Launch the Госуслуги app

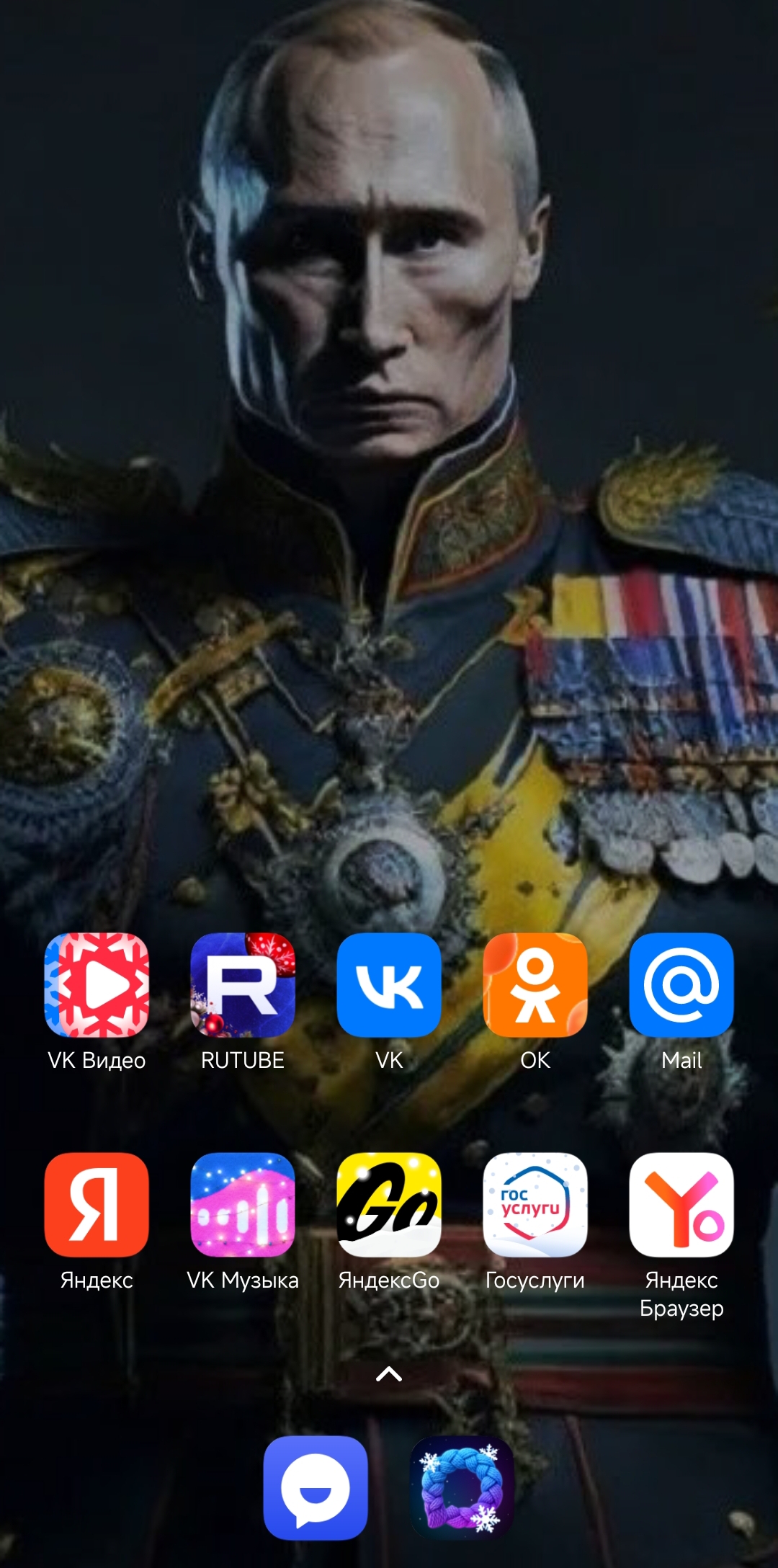(535, 1205)
